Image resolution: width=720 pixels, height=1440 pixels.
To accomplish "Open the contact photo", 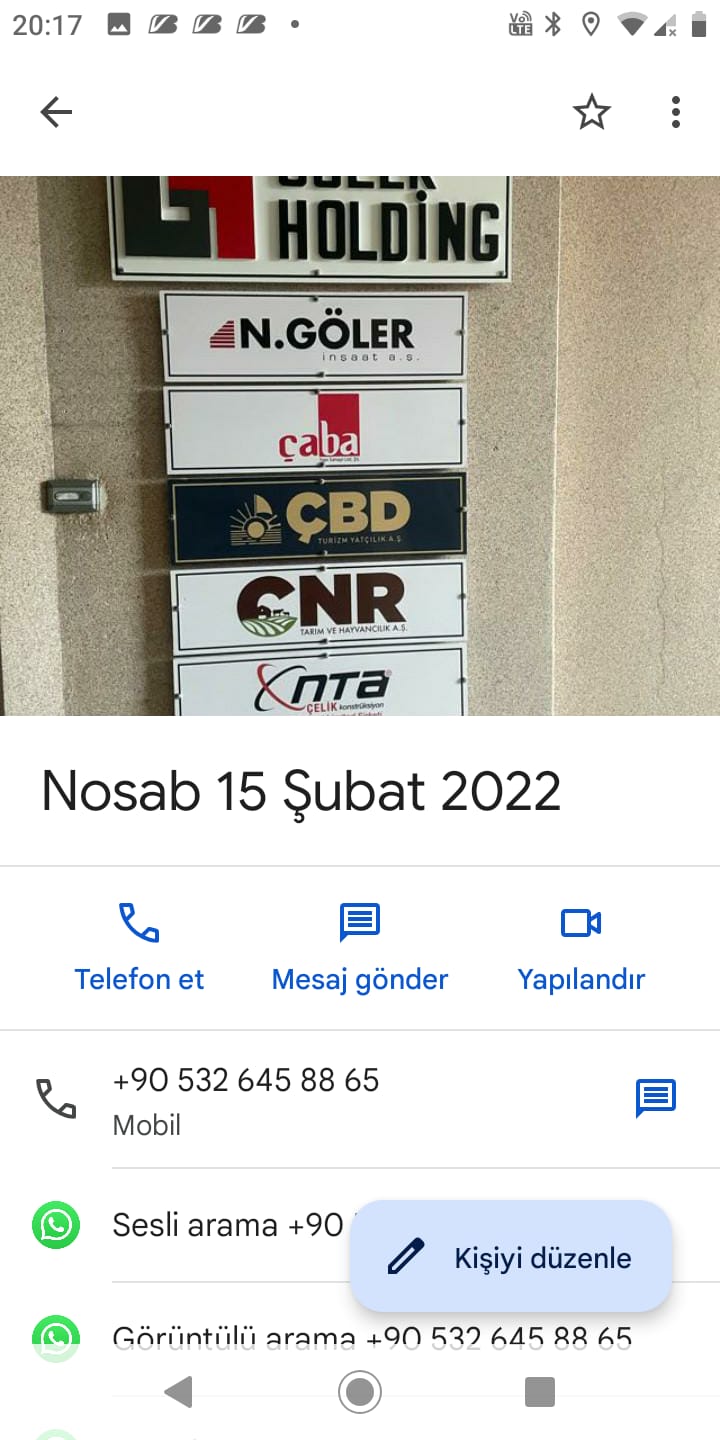I will (360, 445).
